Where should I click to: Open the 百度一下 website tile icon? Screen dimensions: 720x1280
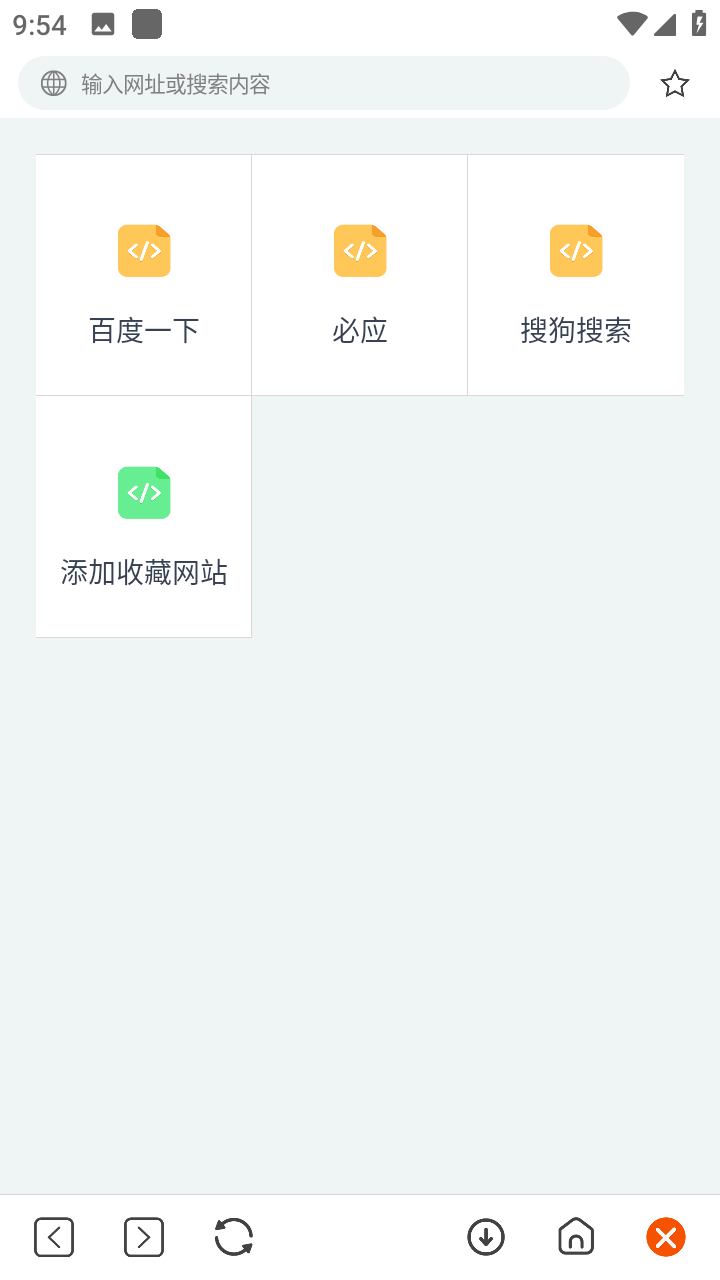(143, 251)
